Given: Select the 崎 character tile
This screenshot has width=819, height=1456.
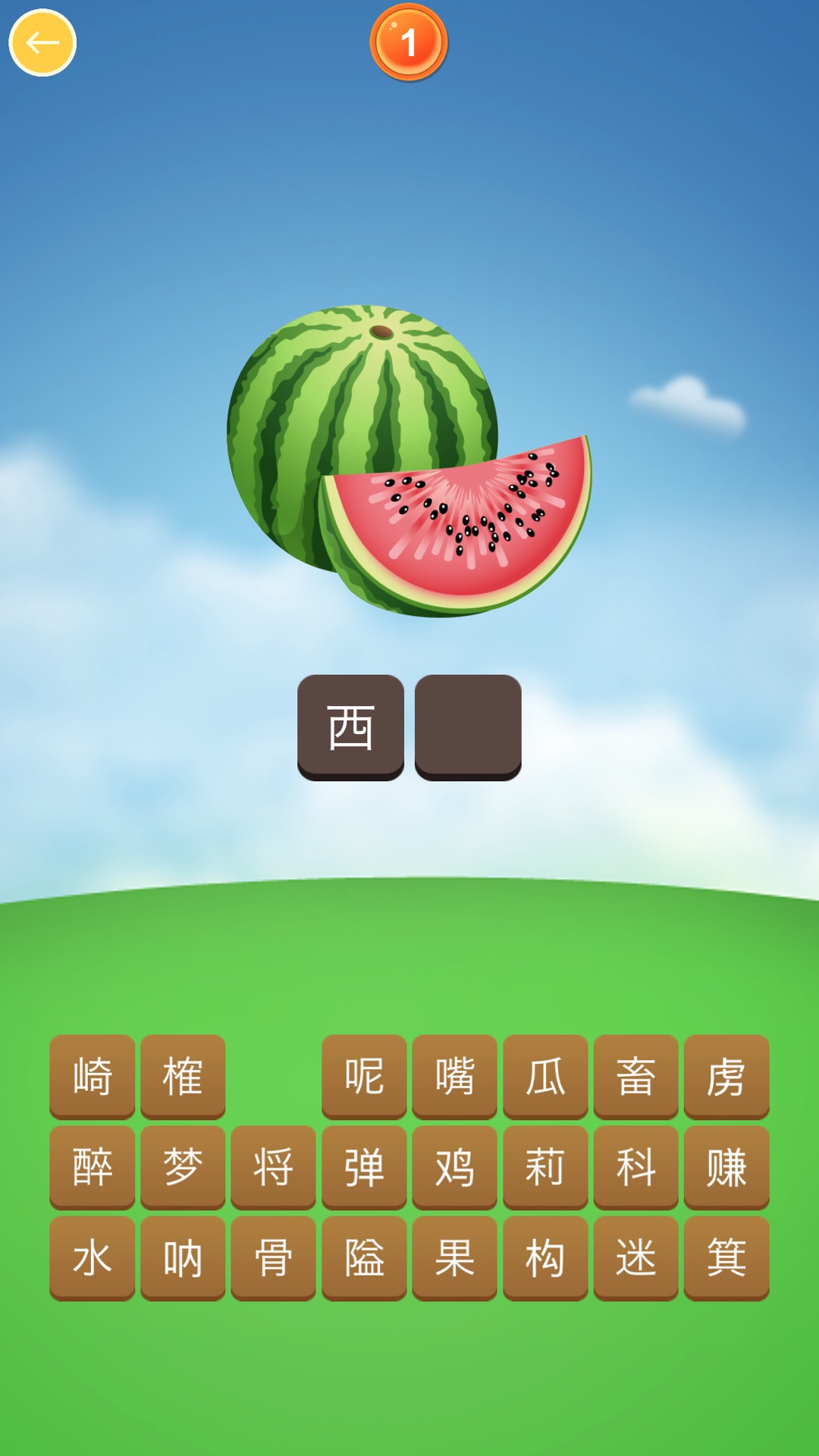Looking at the screenshot, I should coord(92,1077).
